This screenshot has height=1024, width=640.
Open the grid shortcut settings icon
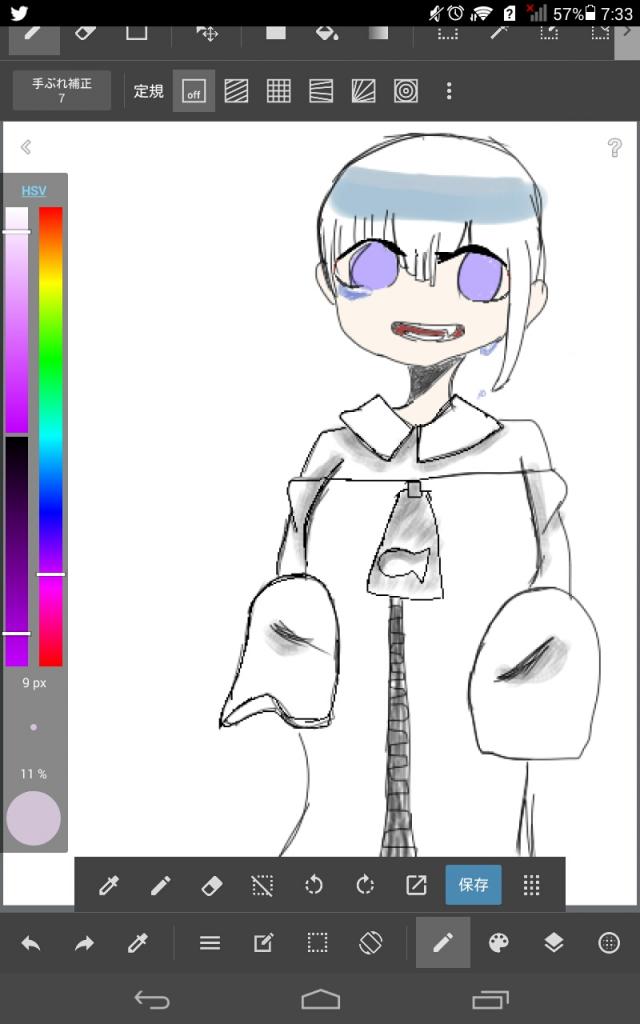[x=532, y=885]
